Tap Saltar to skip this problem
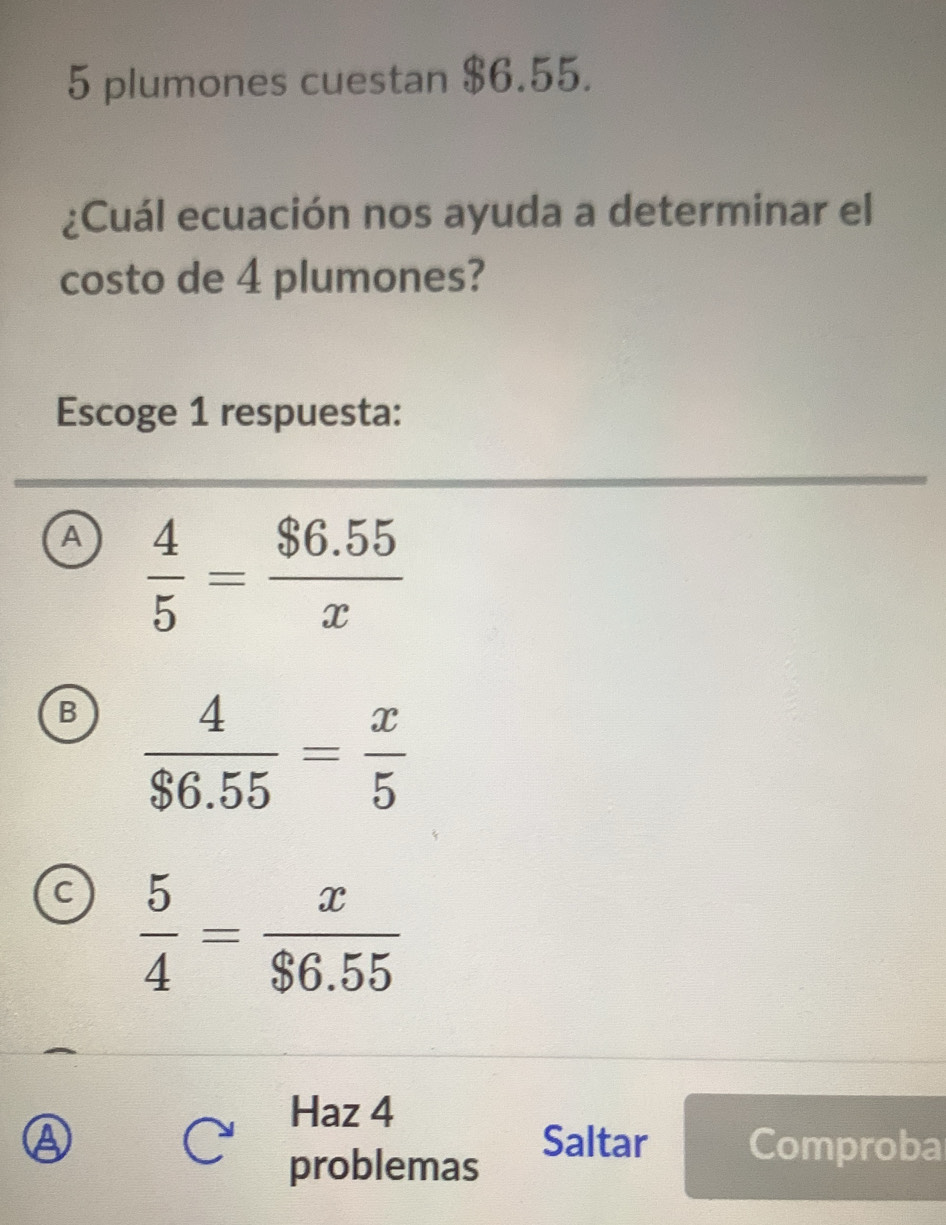Image resolution: width=946 pixels, height=1225 pixels. tap(595, 1142)
